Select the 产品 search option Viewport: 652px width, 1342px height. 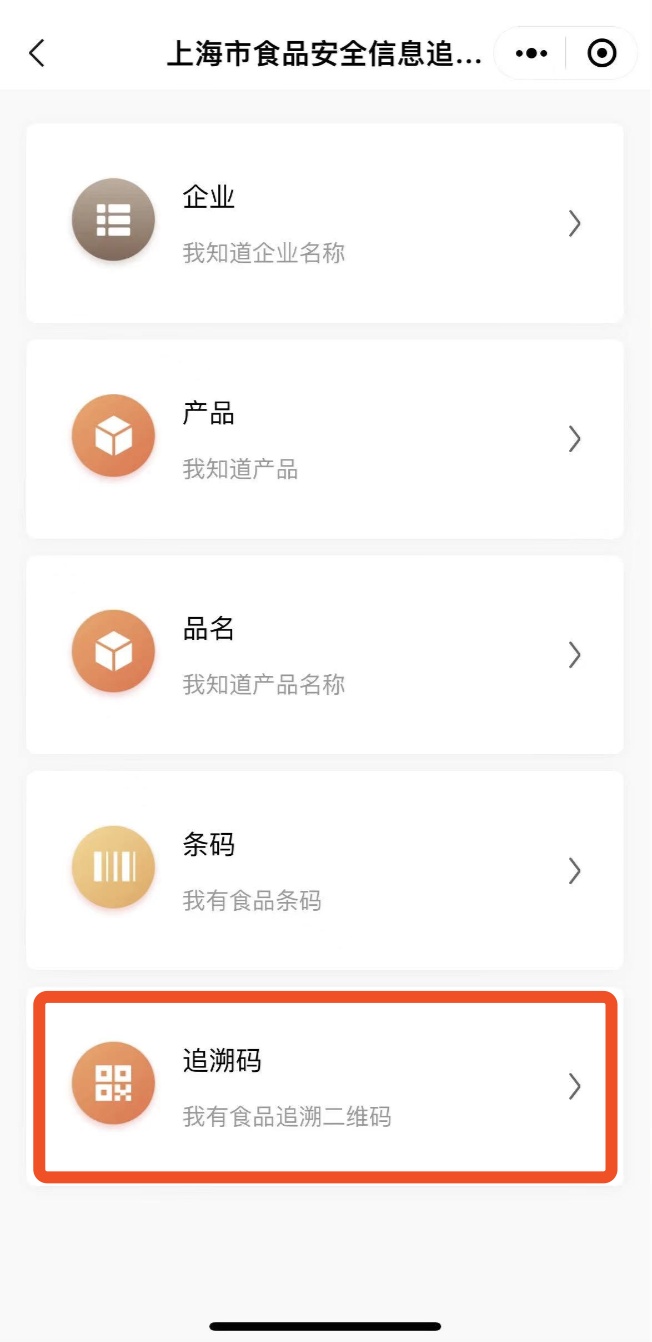coord(325,439)
